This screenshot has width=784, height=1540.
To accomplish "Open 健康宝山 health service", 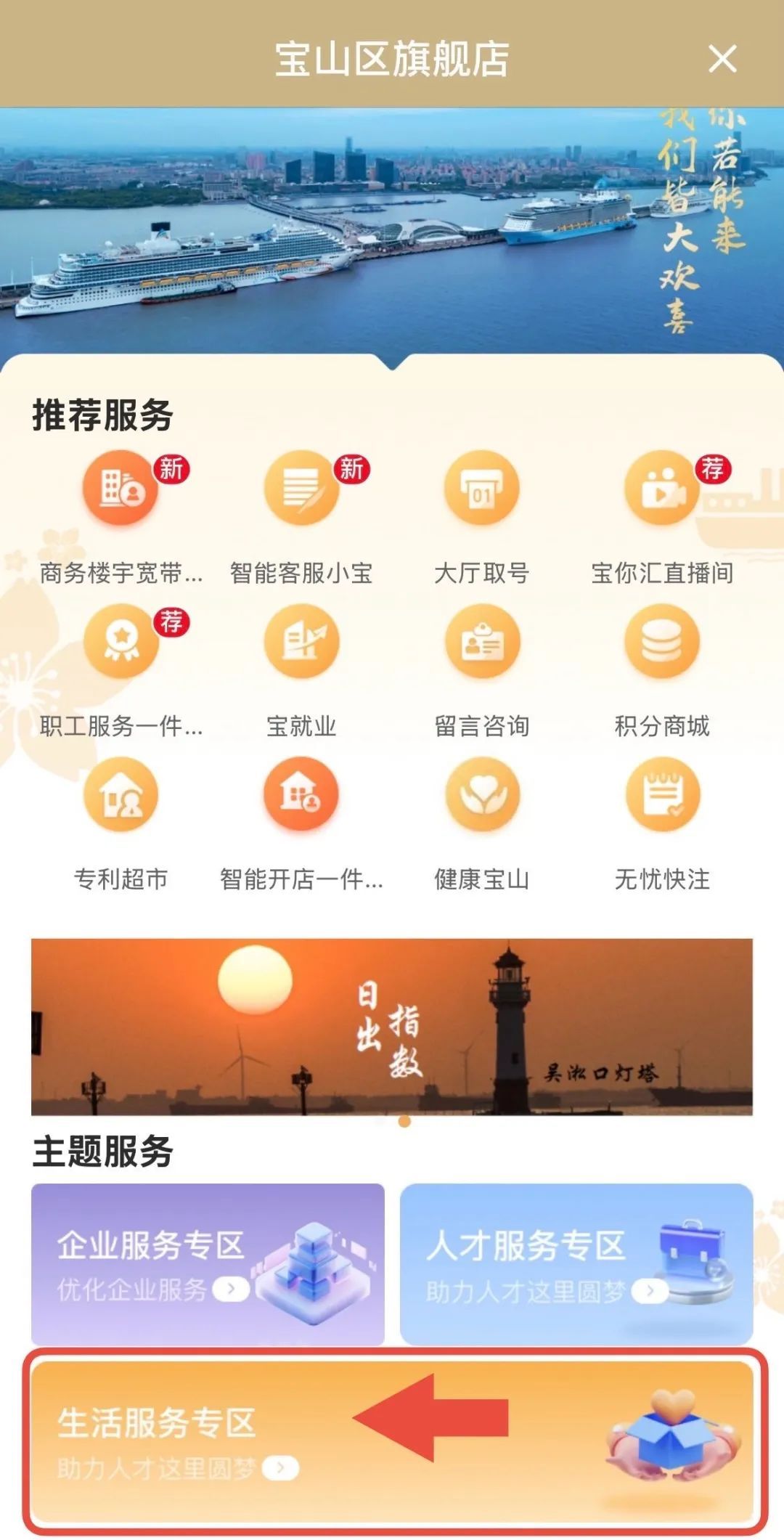I will tap(481, 795).
